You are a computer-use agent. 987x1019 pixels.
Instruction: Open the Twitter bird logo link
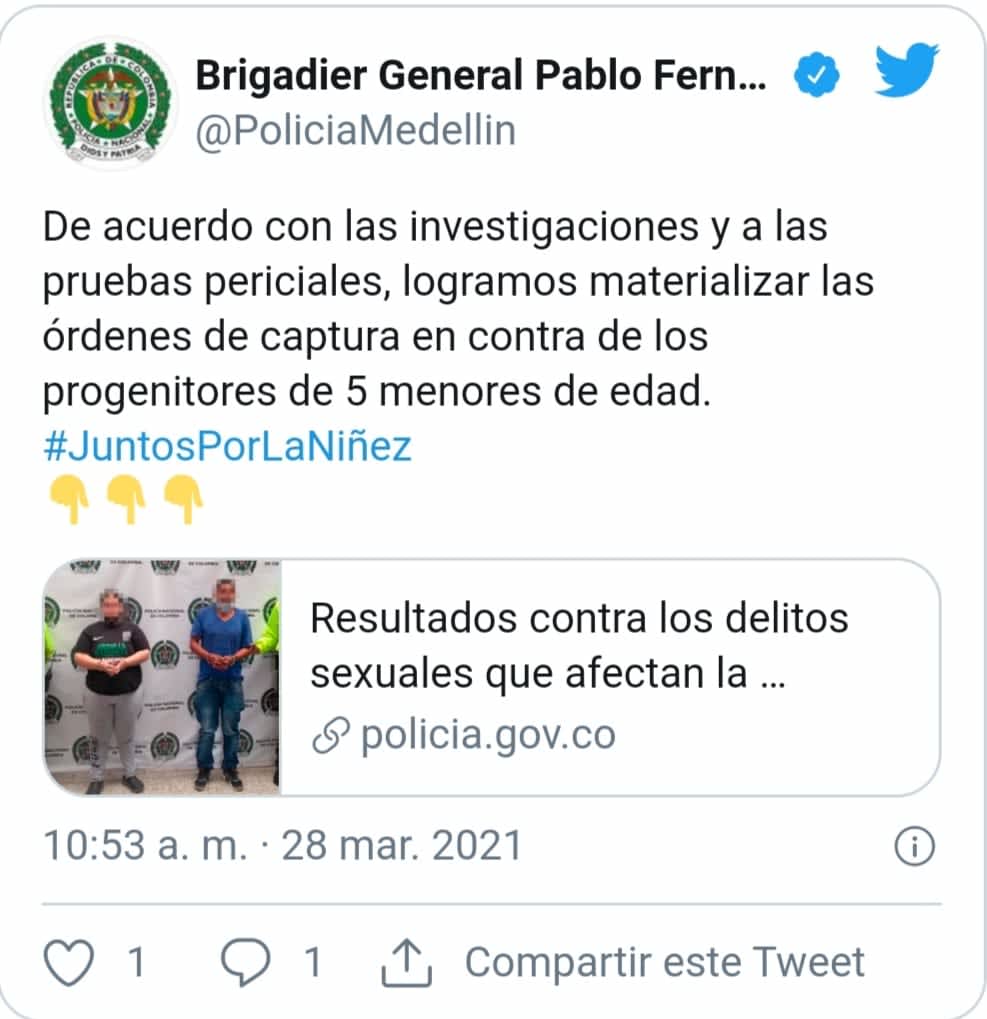click(x=906, y=71)
